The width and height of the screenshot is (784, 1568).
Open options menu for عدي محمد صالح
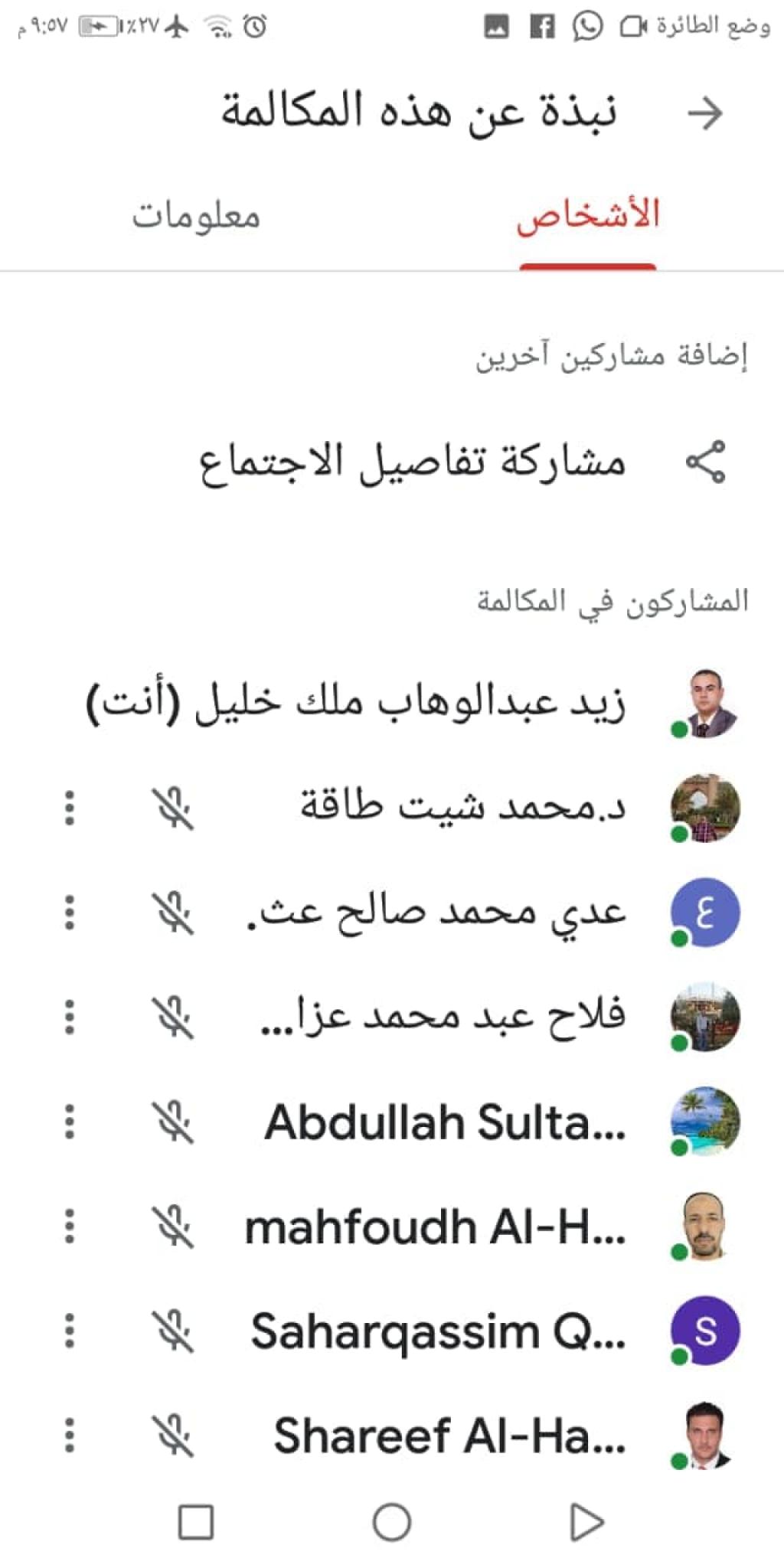coord(70,913)
